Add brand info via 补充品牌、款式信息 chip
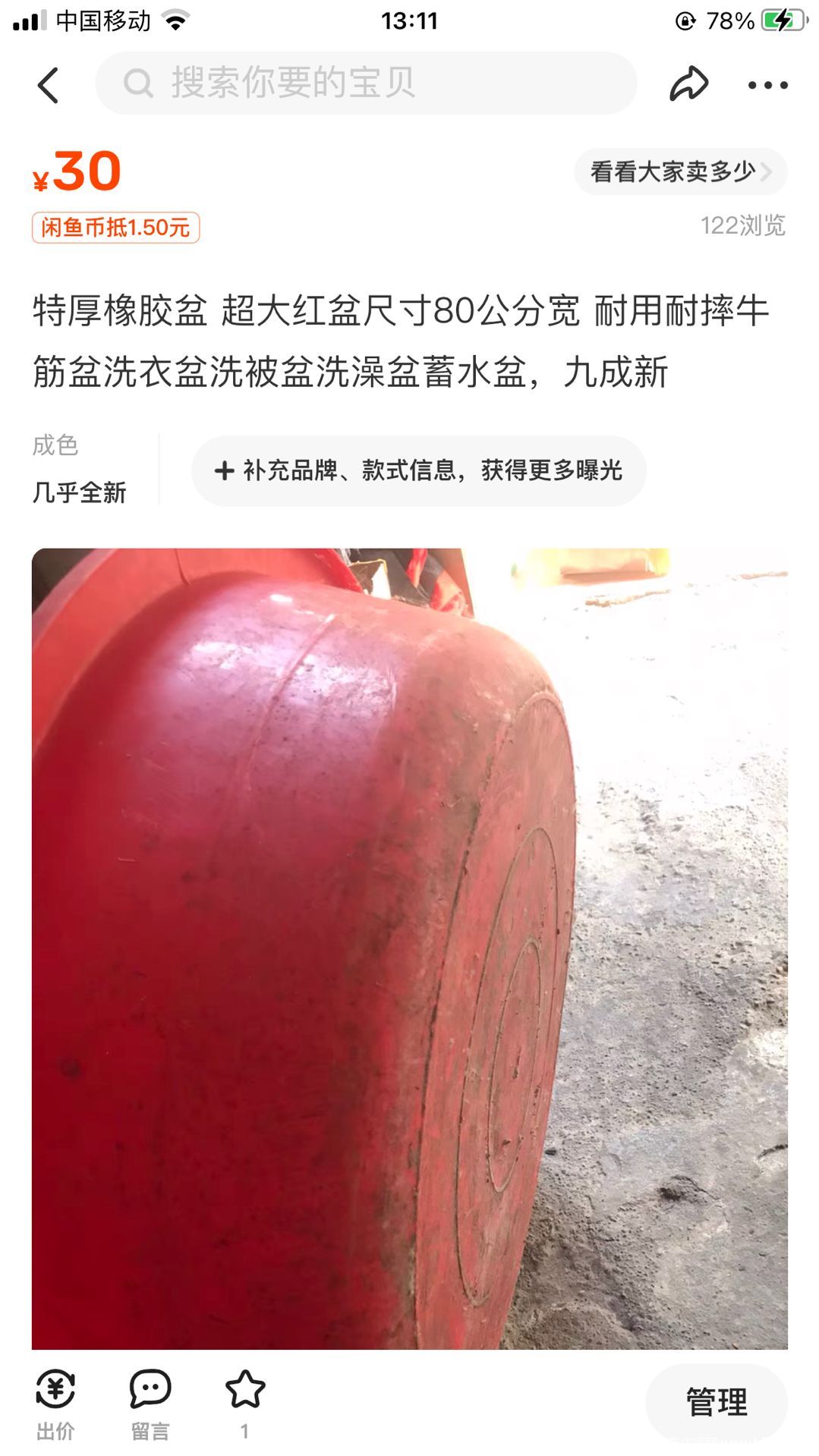Image resolution: width=819 pixels, height=1456 pixels. 418,470
